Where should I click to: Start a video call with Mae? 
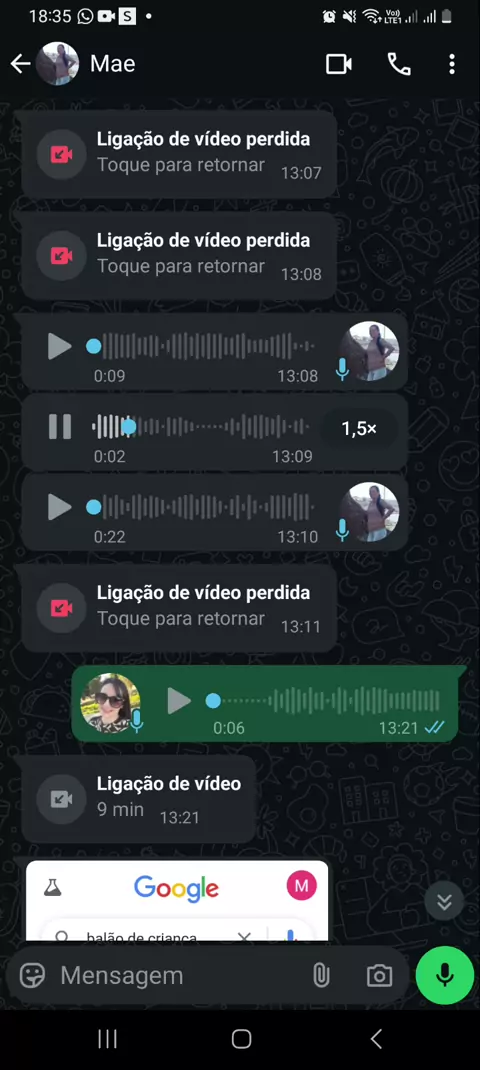pyautogui.click(x=339, y=64)
